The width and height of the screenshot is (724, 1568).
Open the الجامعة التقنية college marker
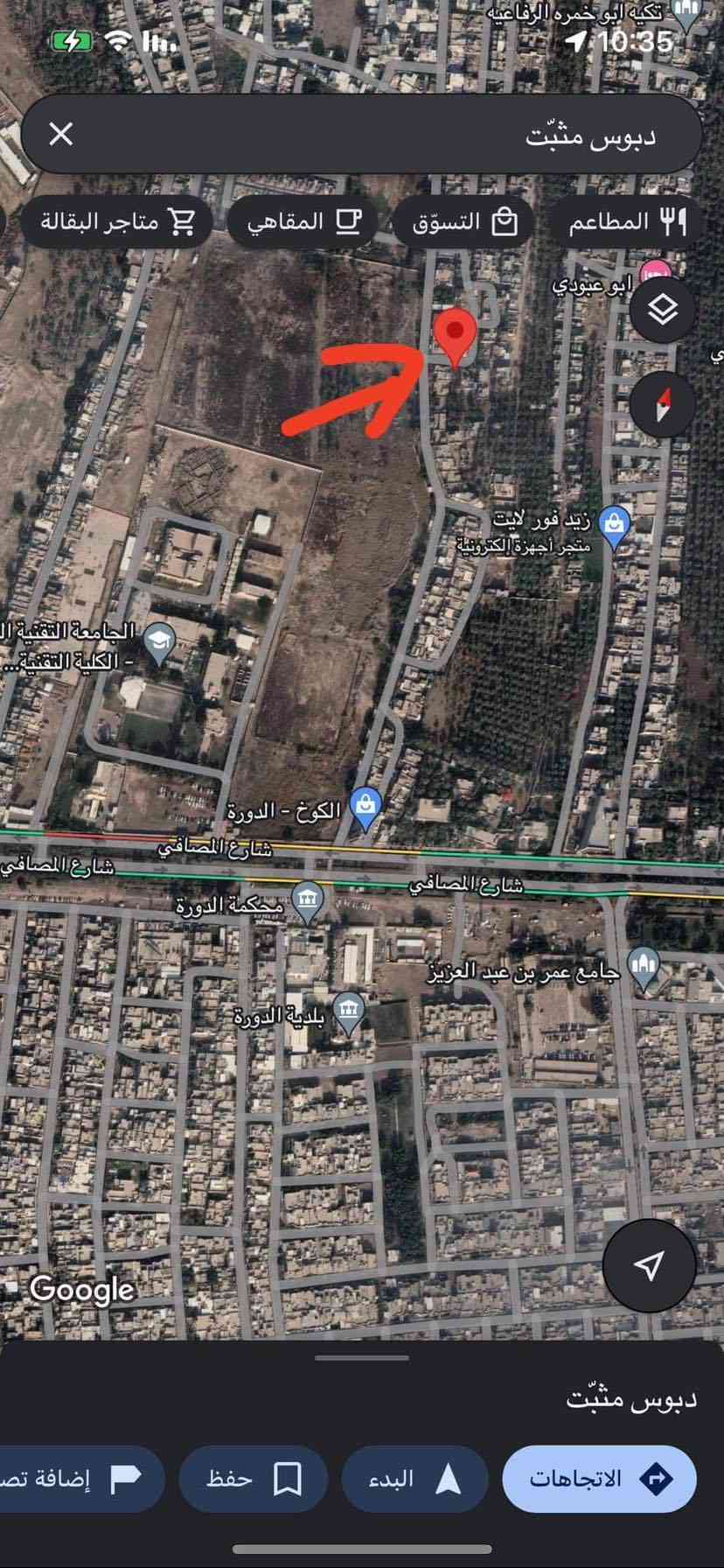pyautogui.click(x=159, y=644)
